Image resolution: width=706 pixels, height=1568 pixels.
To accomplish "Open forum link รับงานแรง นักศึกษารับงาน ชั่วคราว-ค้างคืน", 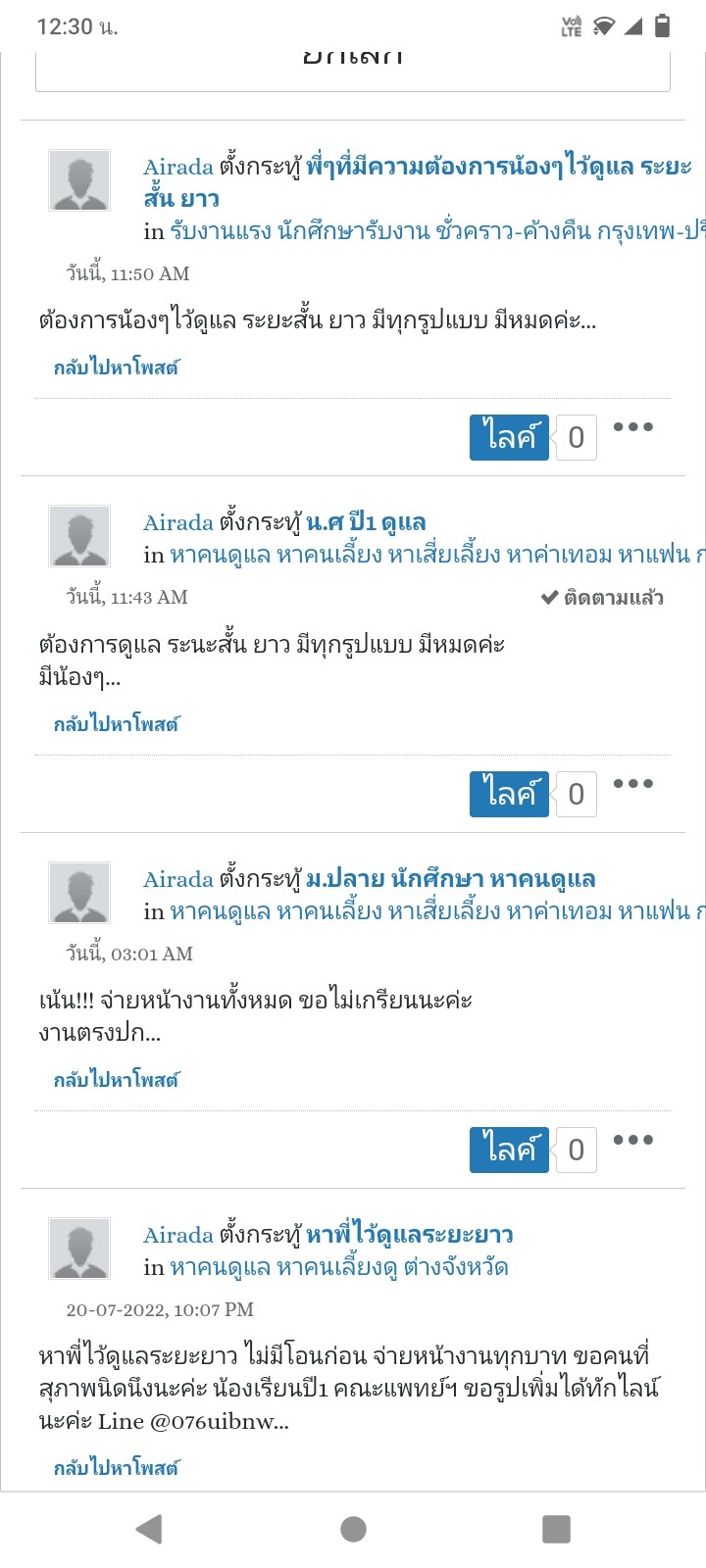I will (437, 231).
